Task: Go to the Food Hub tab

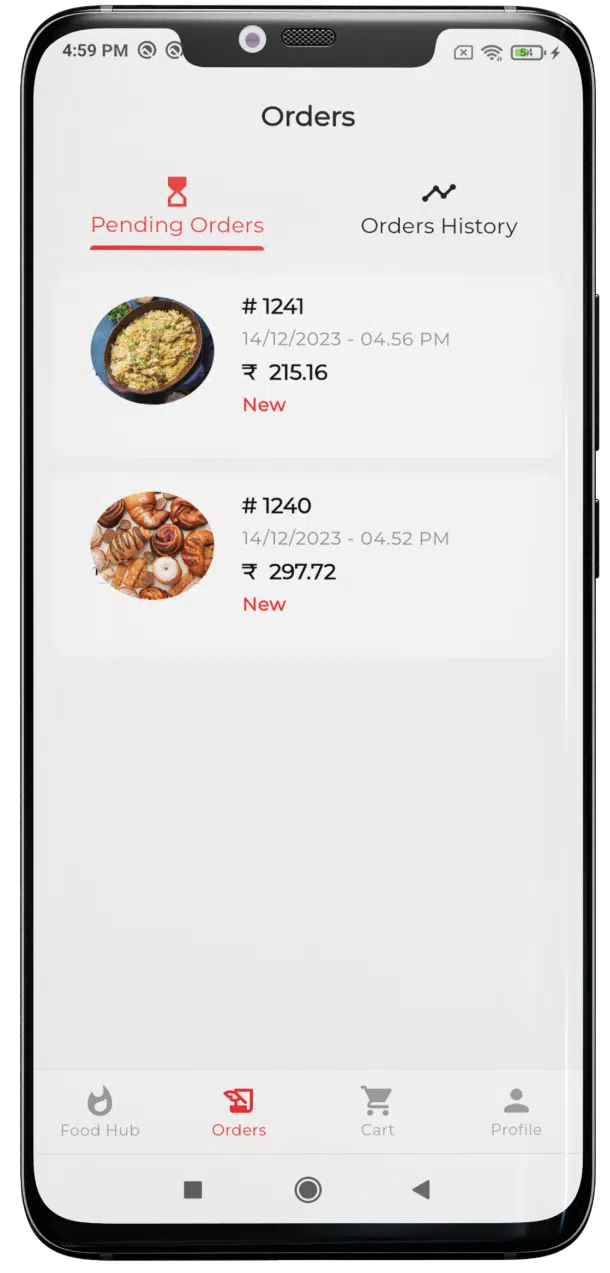Action: coord(100,1112)
